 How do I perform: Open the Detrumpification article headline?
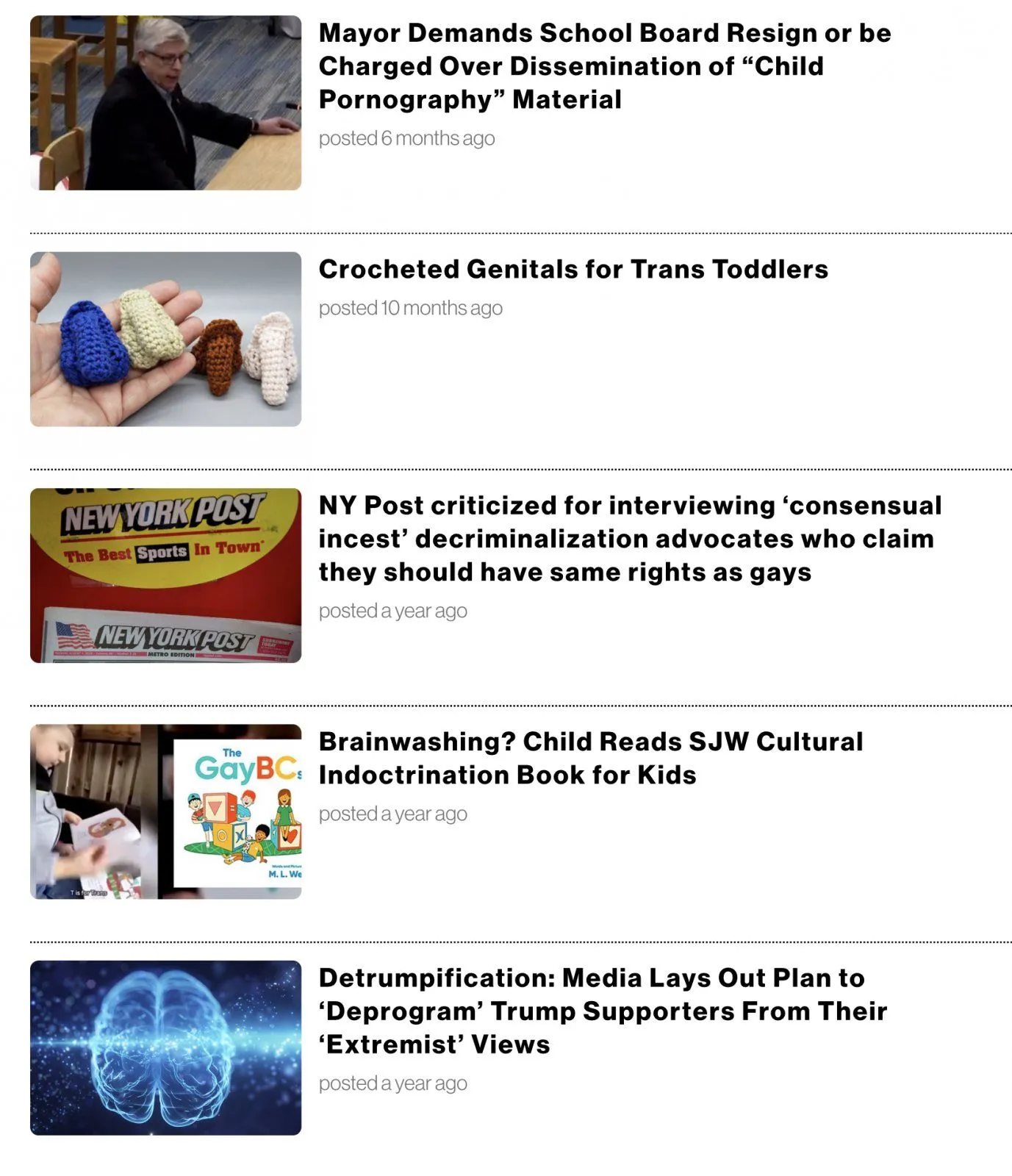point(602,1011)
